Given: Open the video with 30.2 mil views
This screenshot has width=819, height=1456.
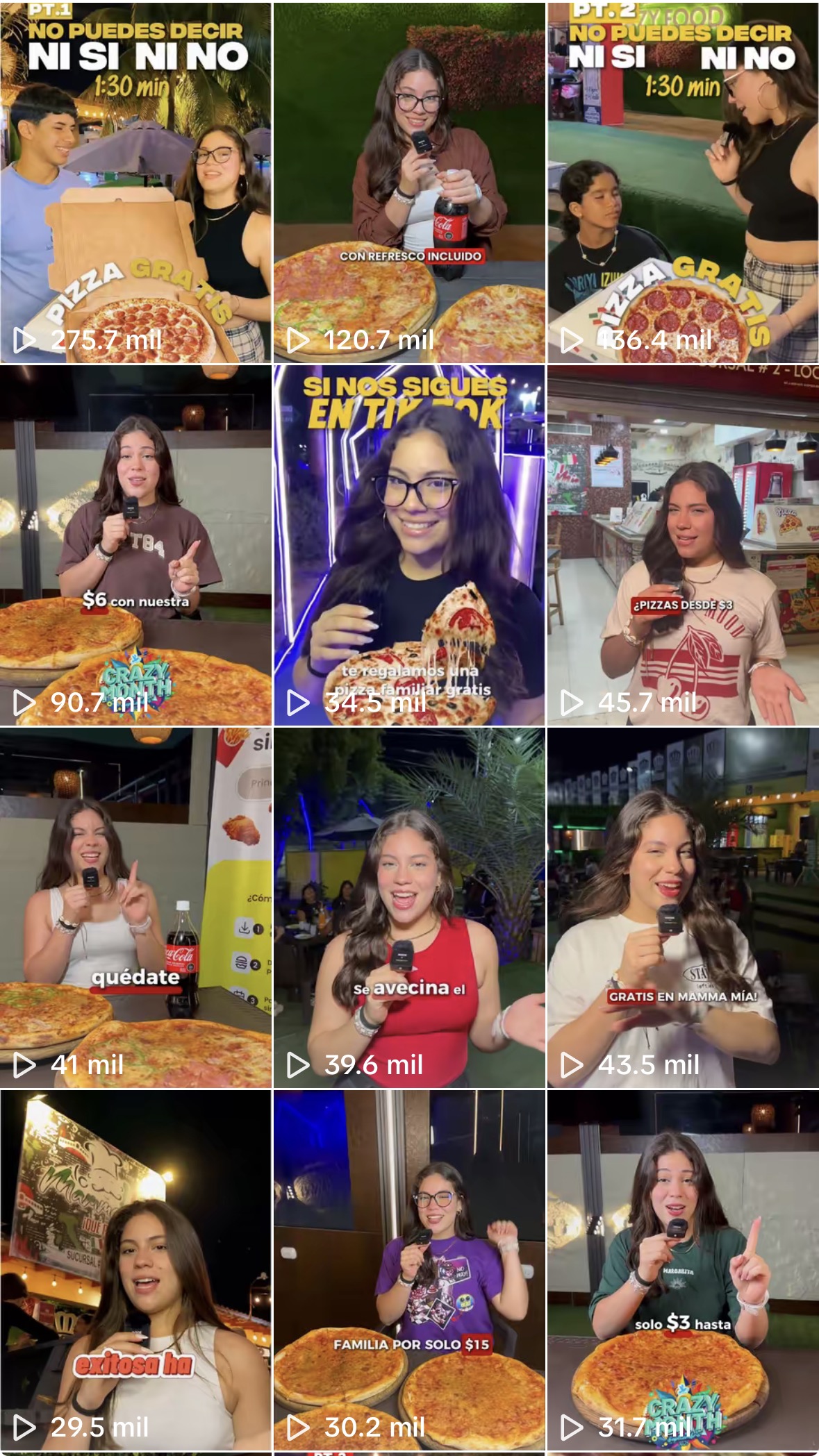Looking at the screenshot, I should tap(409, 1270).
